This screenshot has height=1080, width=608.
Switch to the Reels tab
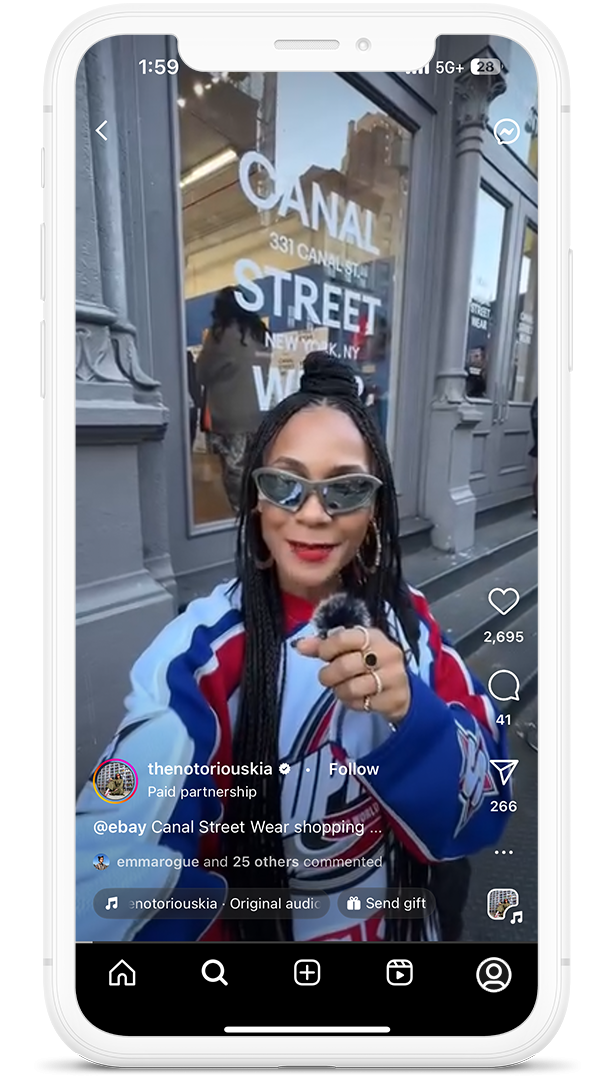pyautogui.click(x=399, y=973)
